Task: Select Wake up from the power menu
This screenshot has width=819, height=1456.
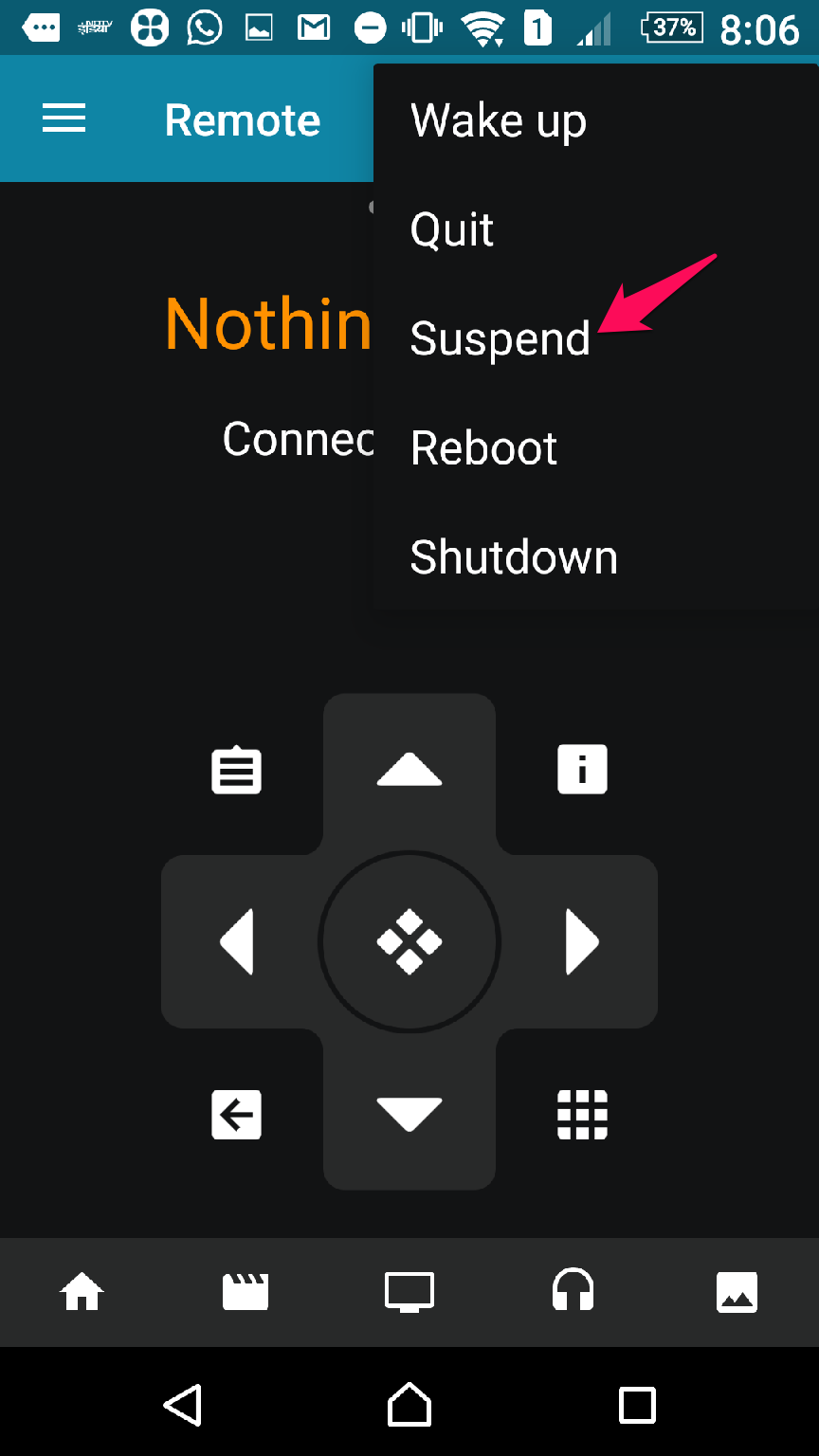Action: point(595,120)
